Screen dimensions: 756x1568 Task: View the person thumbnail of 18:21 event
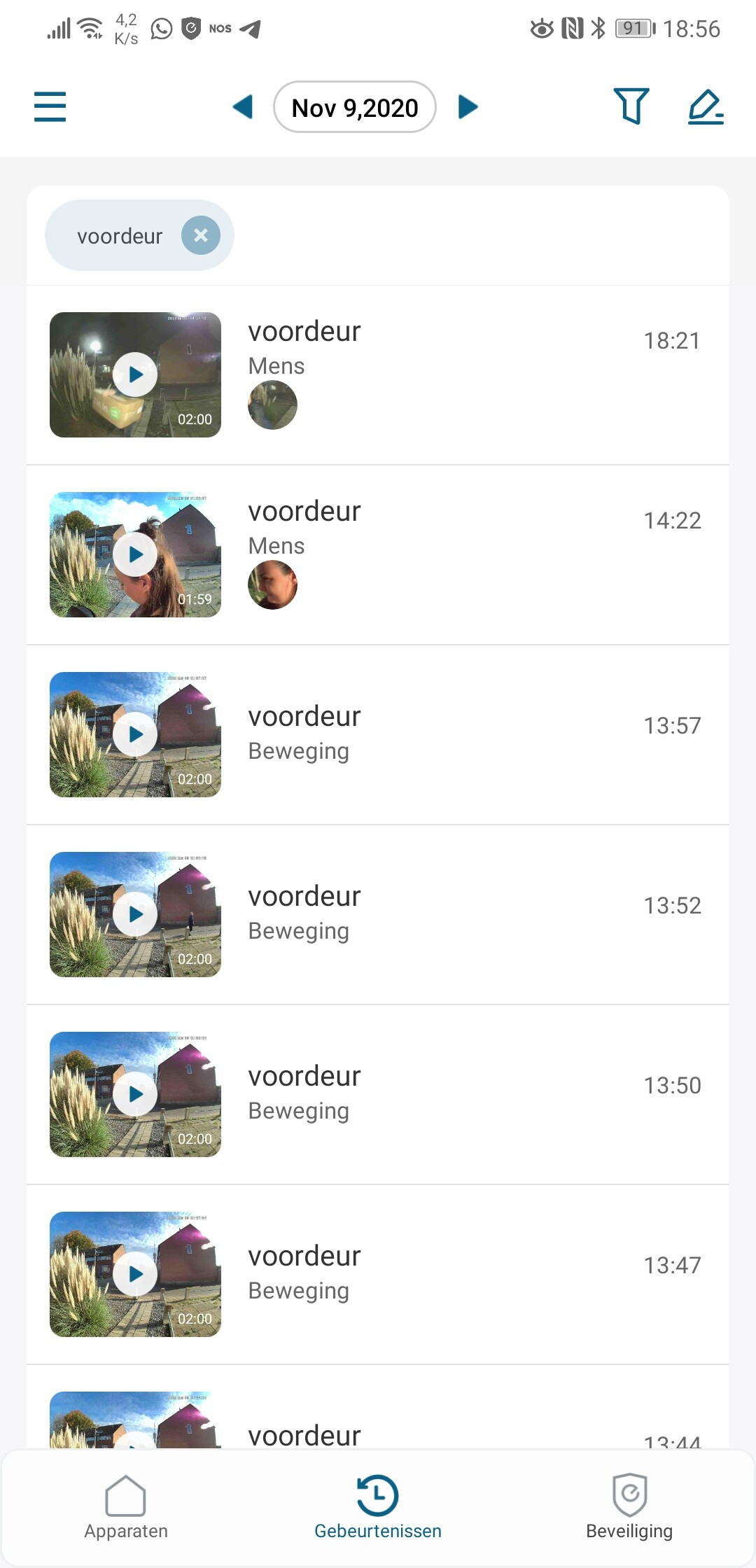click(272, 405)
